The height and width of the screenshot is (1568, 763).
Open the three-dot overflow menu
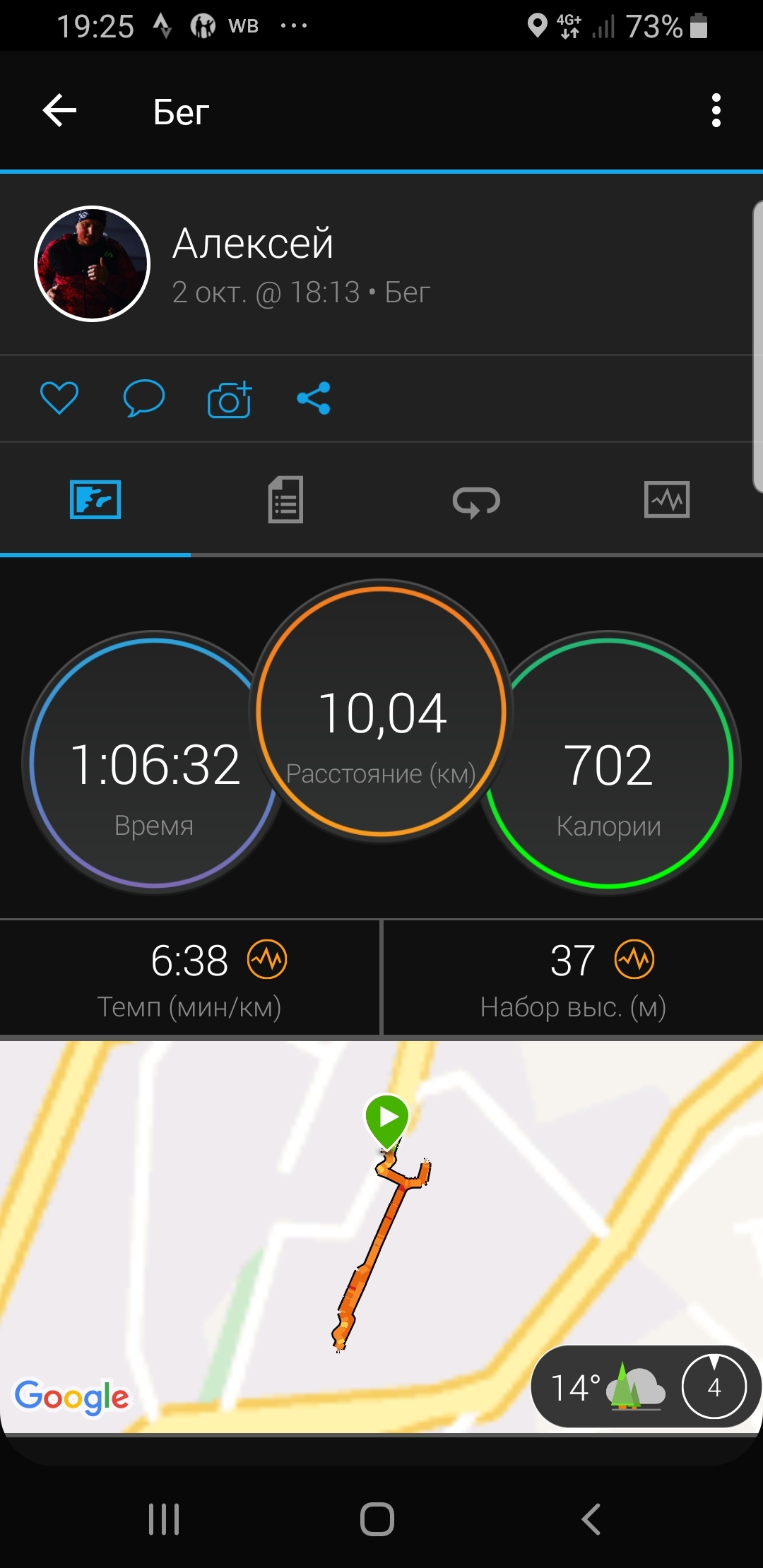[x=716, y=111]
